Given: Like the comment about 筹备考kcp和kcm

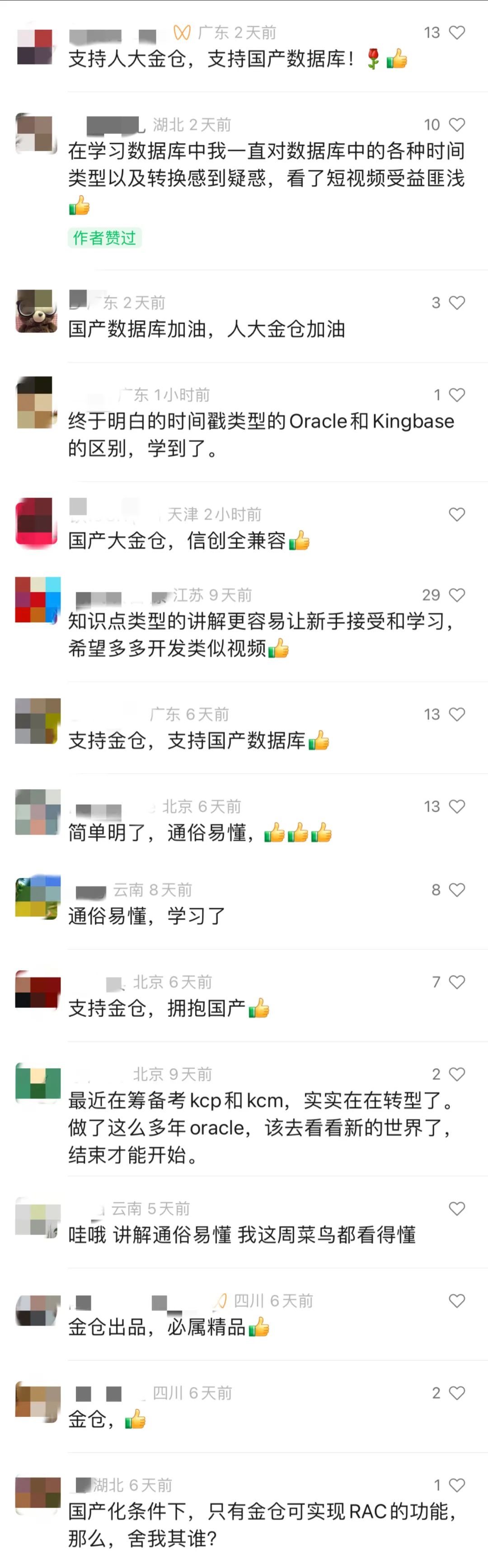Looking at the screenshot, I should (x=457, y=1075).
